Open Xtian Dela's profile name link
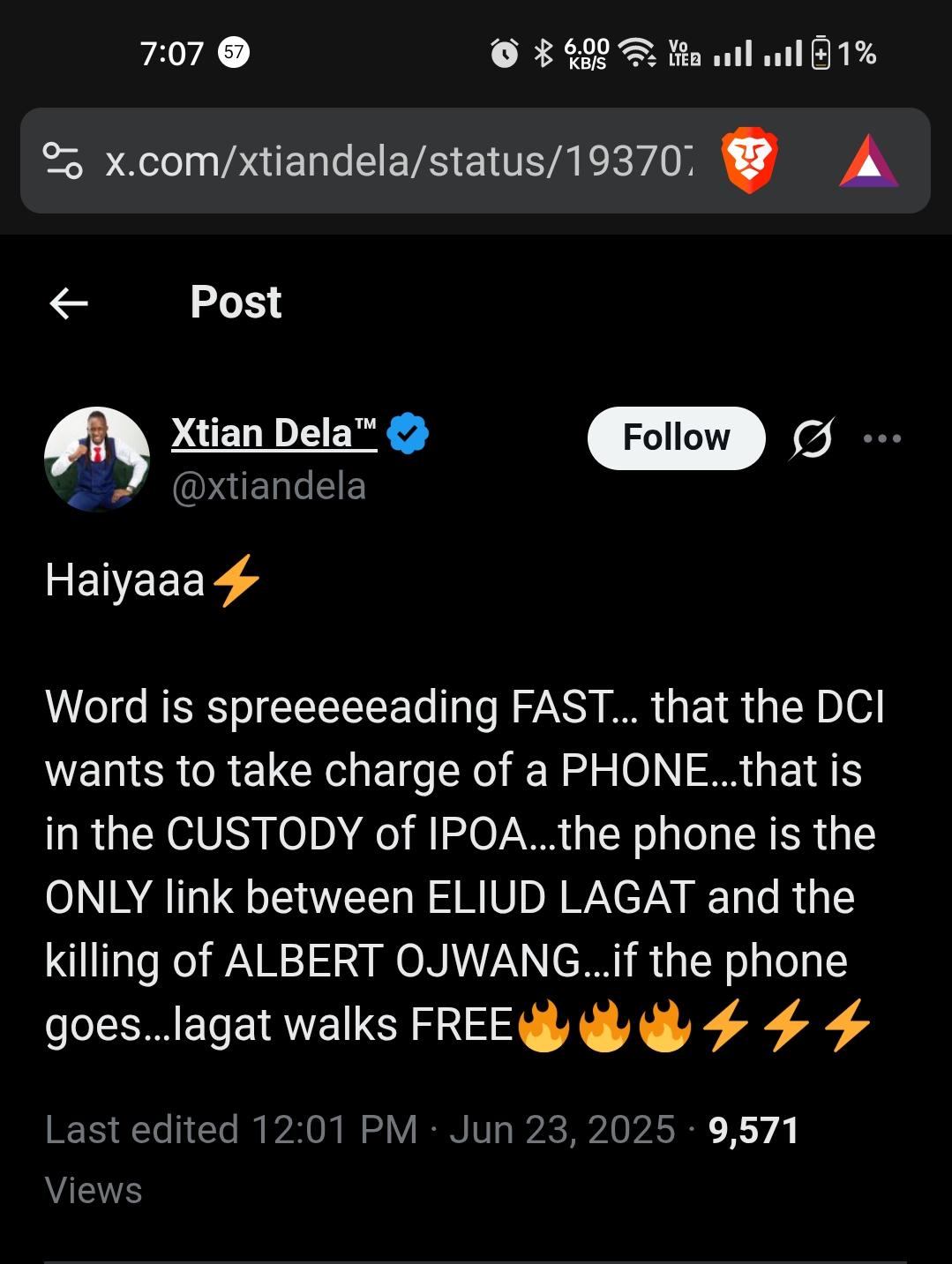Screen dimensions: 952x1264 pyautogui.click(x=274, y=434)
